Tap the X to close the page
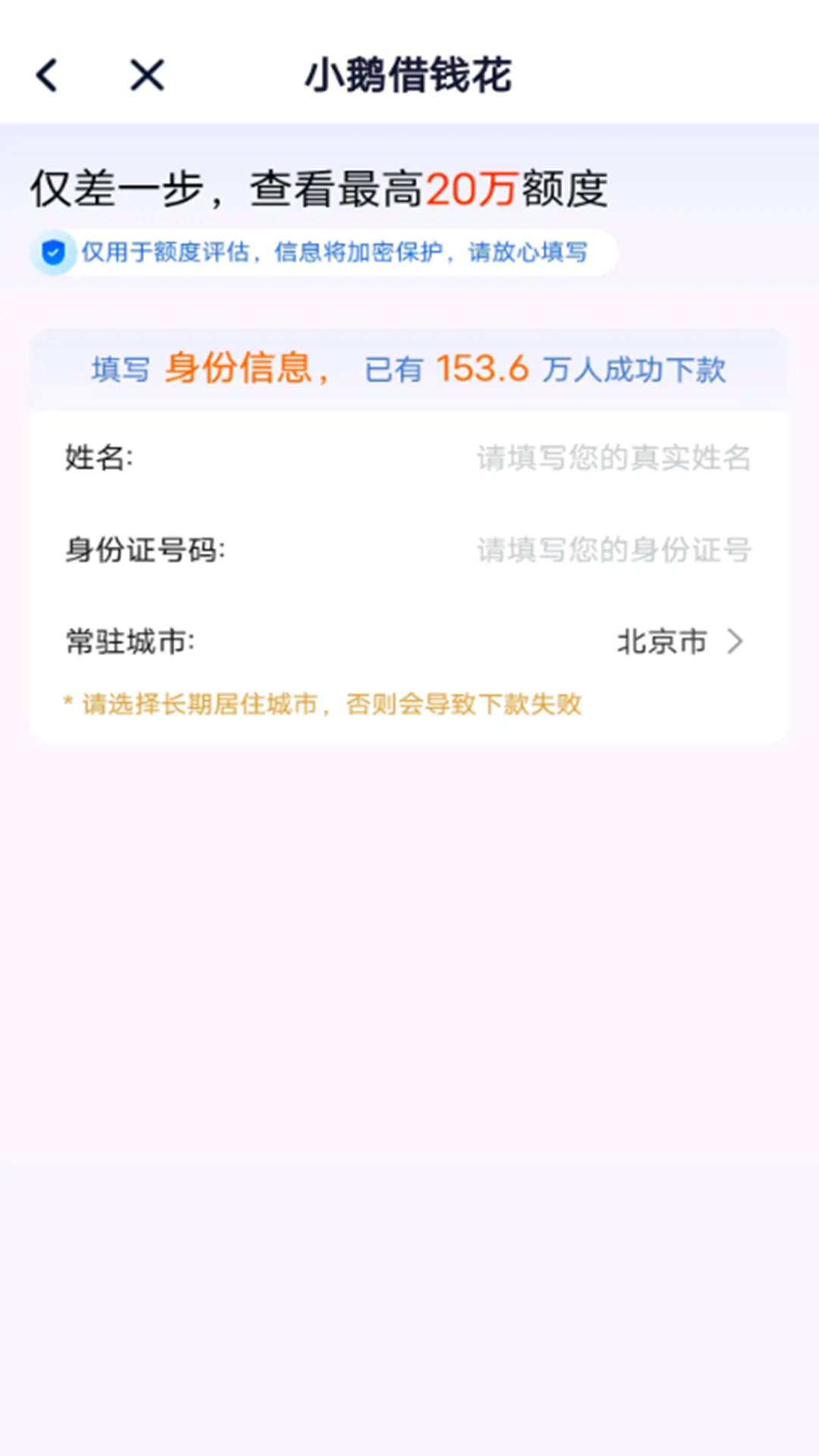The image size is (819, 1456). [x=146, y=75]
